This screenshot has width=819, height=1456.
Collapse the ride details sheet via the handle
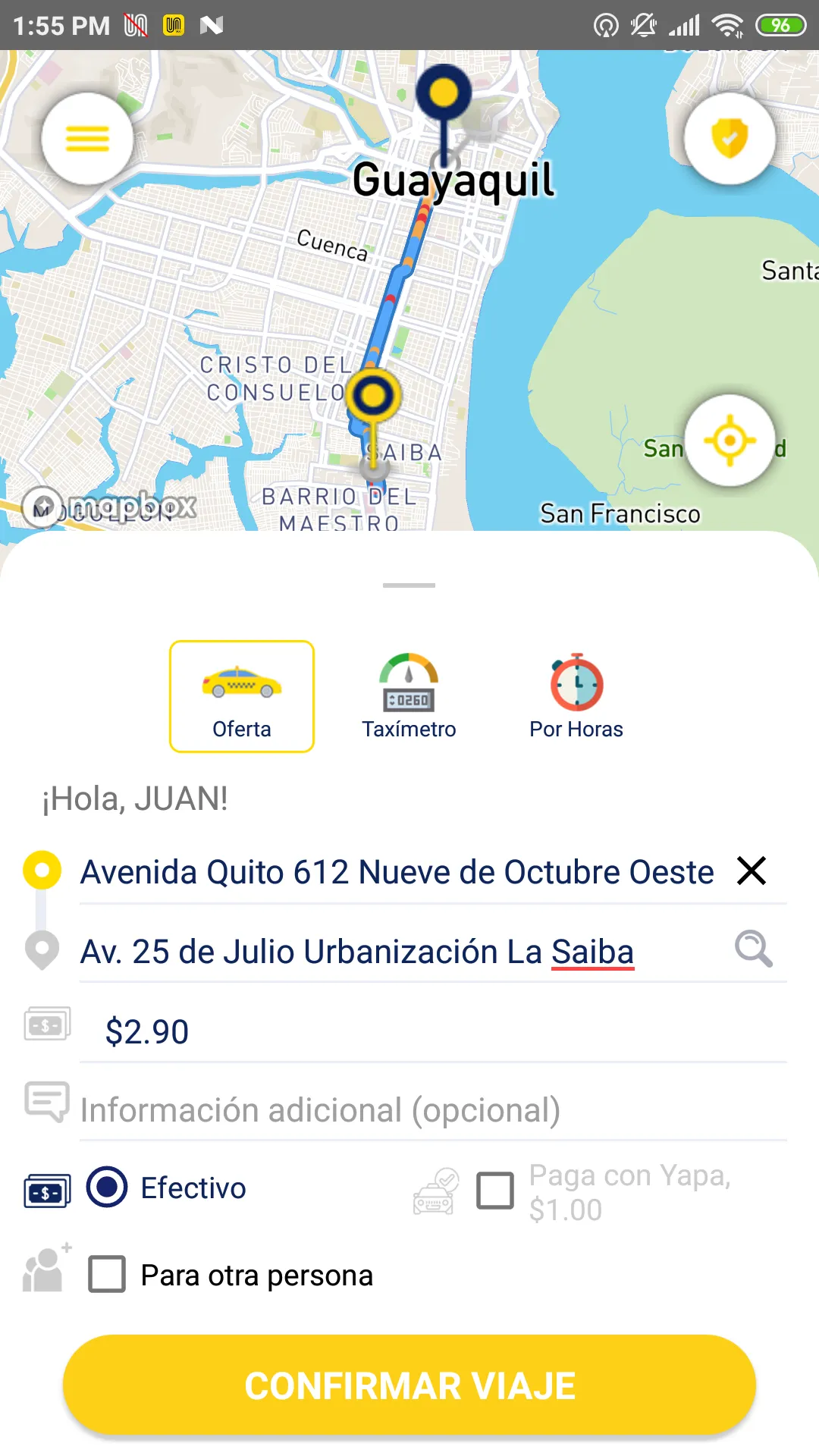click(x=409, y=584)
